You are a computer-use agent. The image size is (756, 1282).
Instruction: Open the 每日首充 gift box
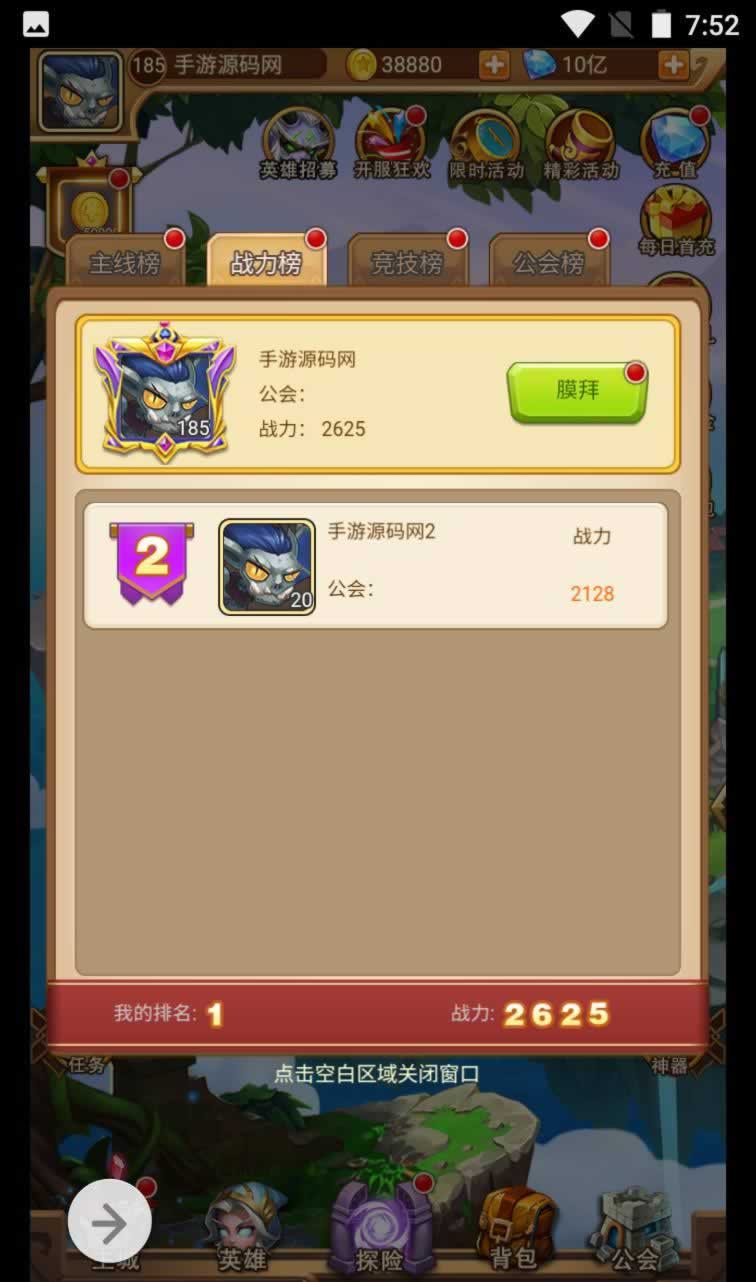(676, 221)
